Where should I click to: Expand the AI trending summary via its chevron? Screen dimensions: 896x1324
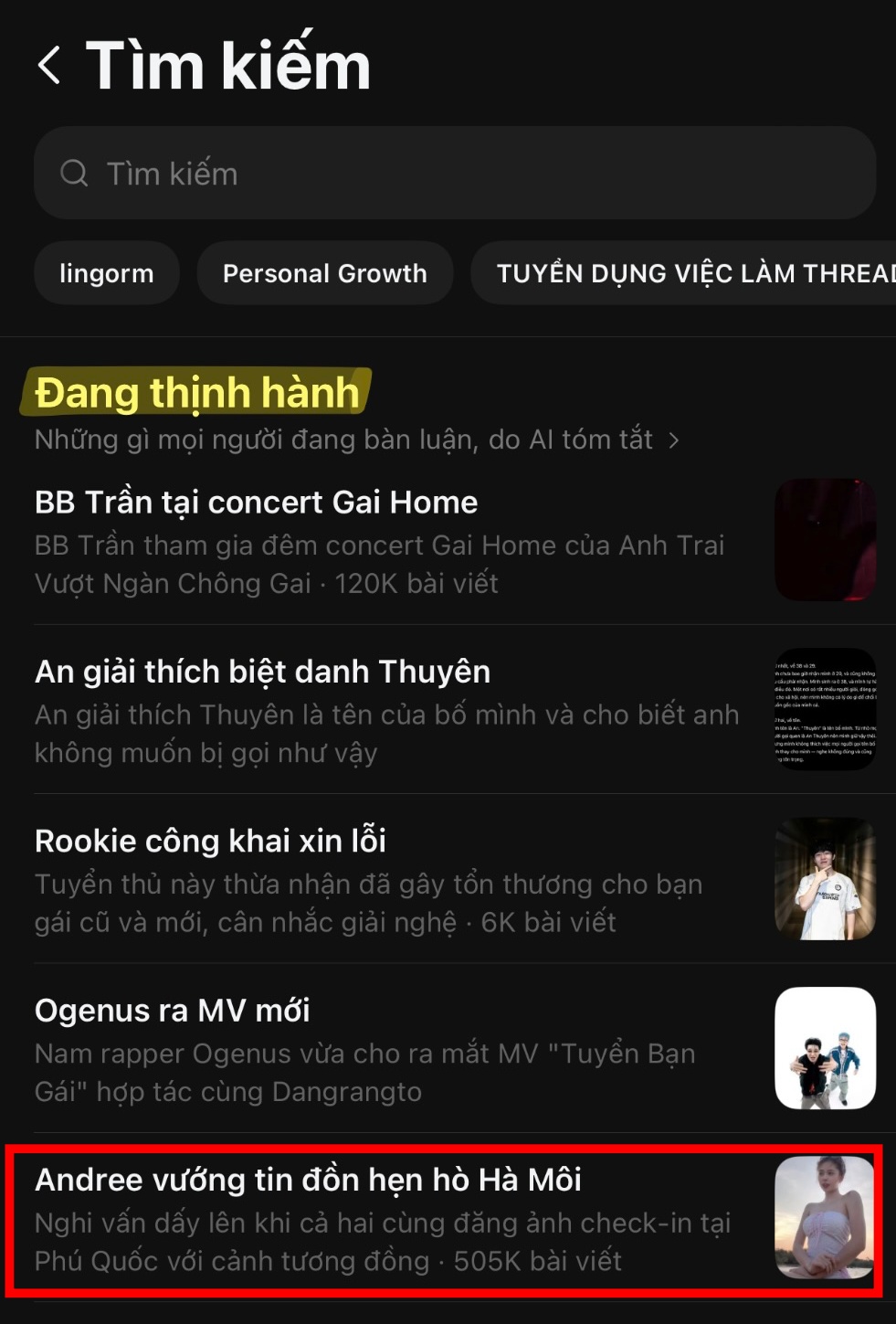click(x=676, y=440)
